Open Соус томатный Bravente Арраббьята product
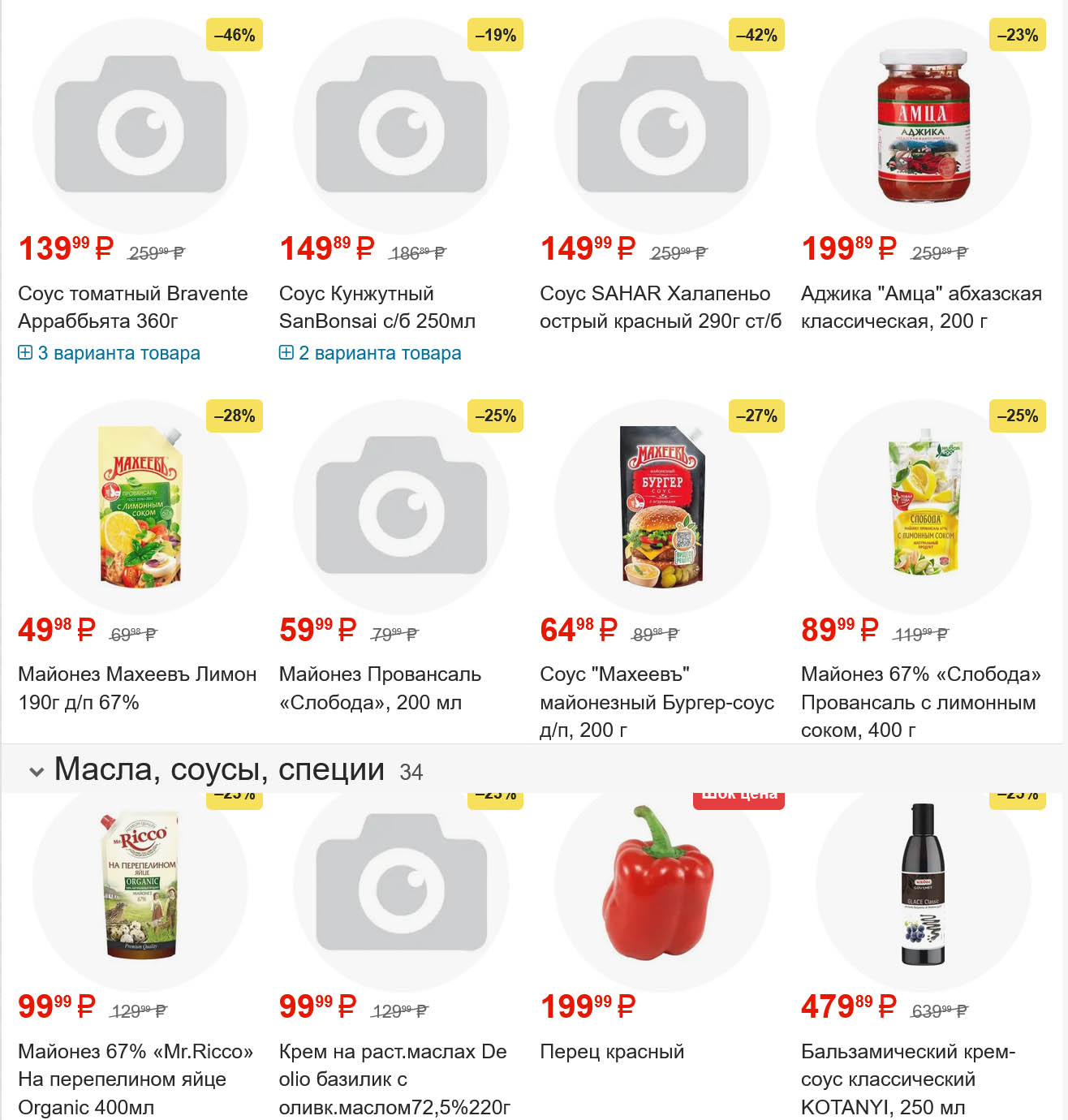This screenshot has width=1068, height=1120. [133, 307]
